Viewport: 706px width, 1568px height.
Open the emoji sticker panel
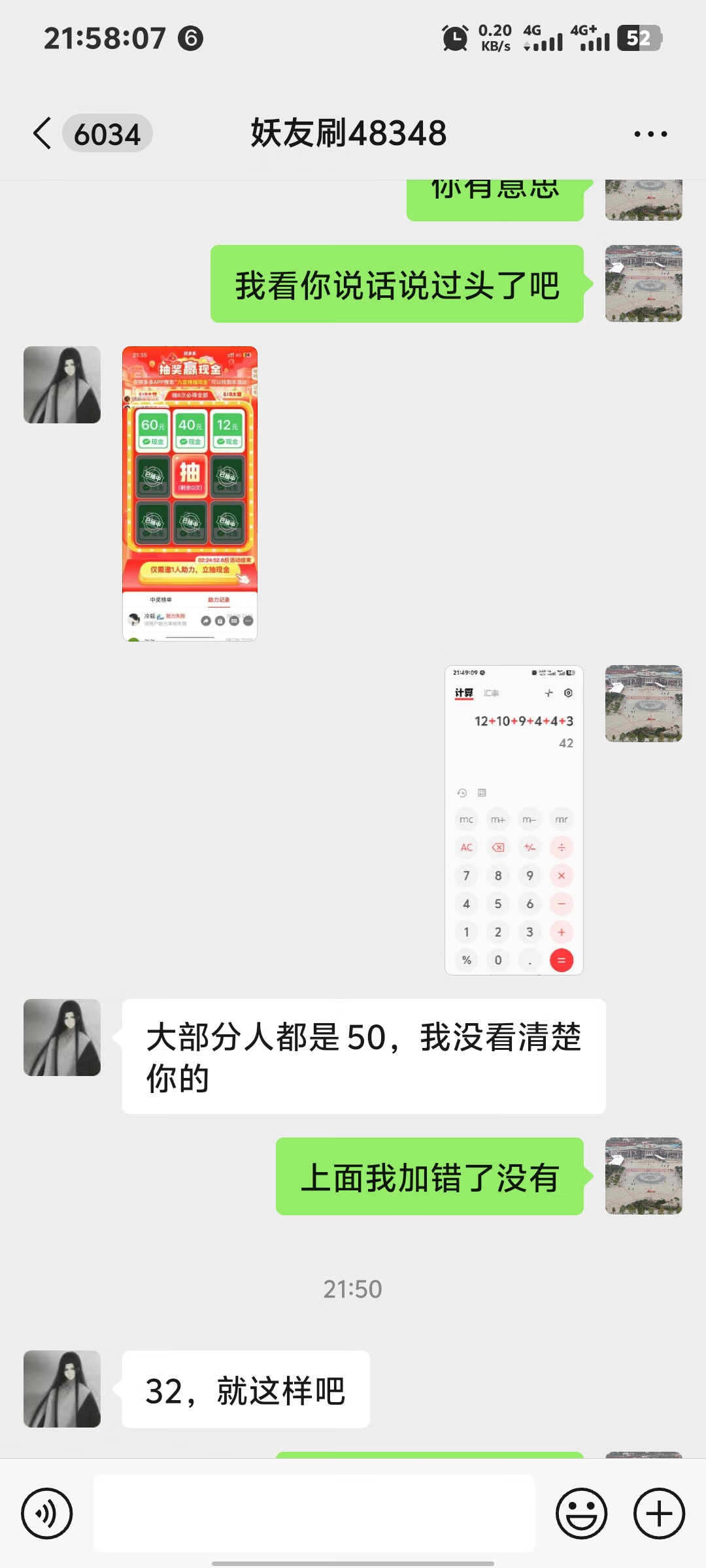pyautogui.click(x=581, y=1513)
